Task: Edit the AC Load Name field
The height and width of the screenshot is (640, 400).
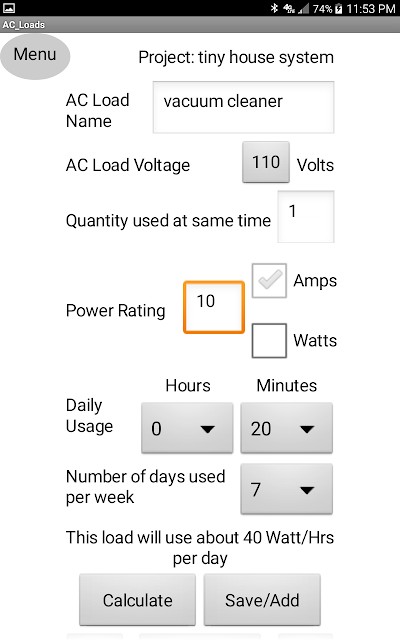Action: pyautogui.click(x=243, y=107)
